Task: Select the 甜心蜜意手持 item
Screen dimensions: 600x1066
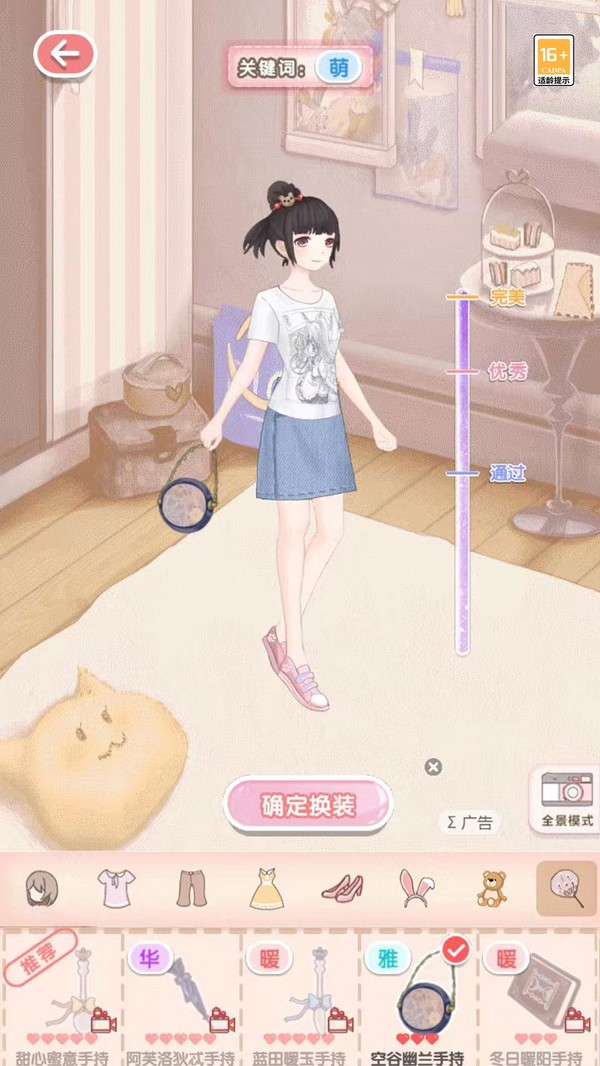Action: 62,1000
